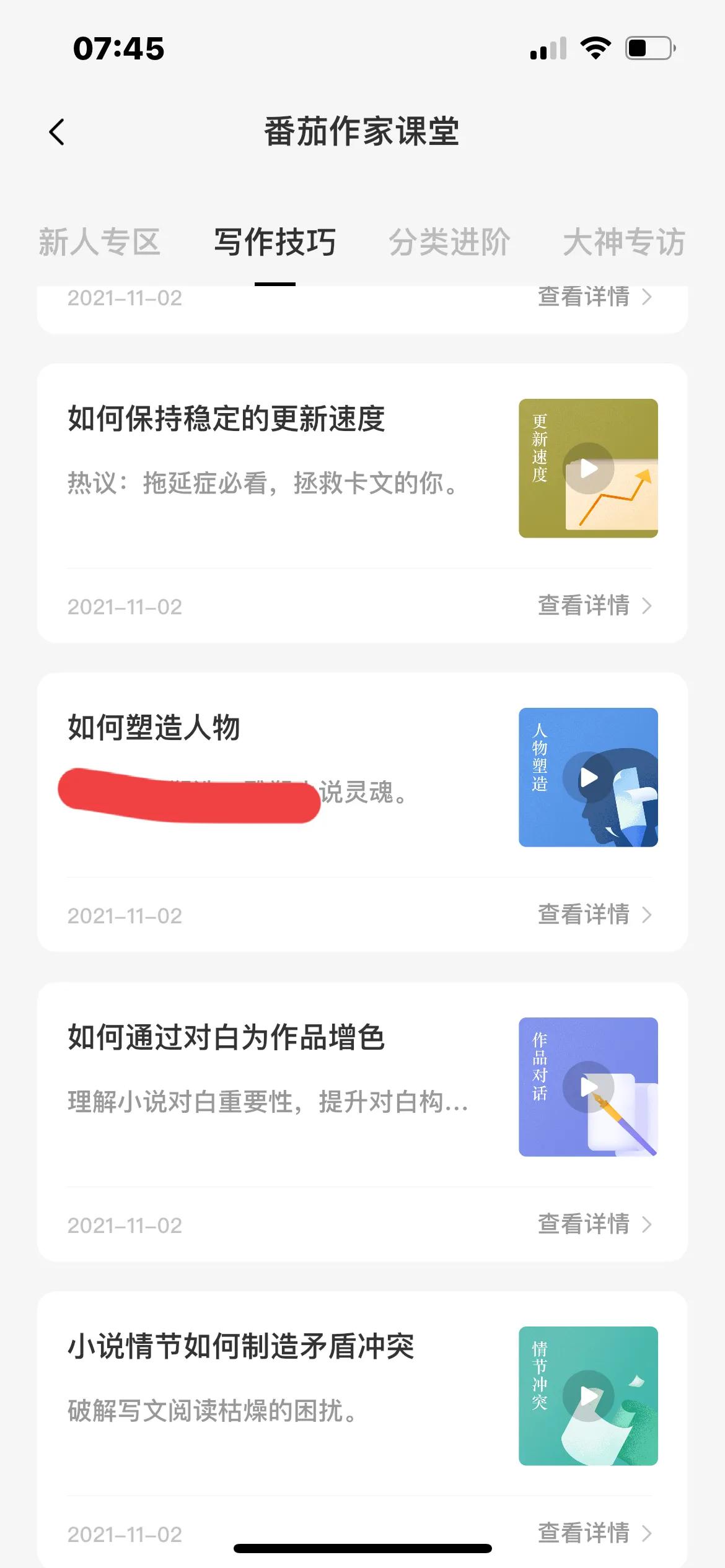Open the 分类进阶 tab

(449, 242)
